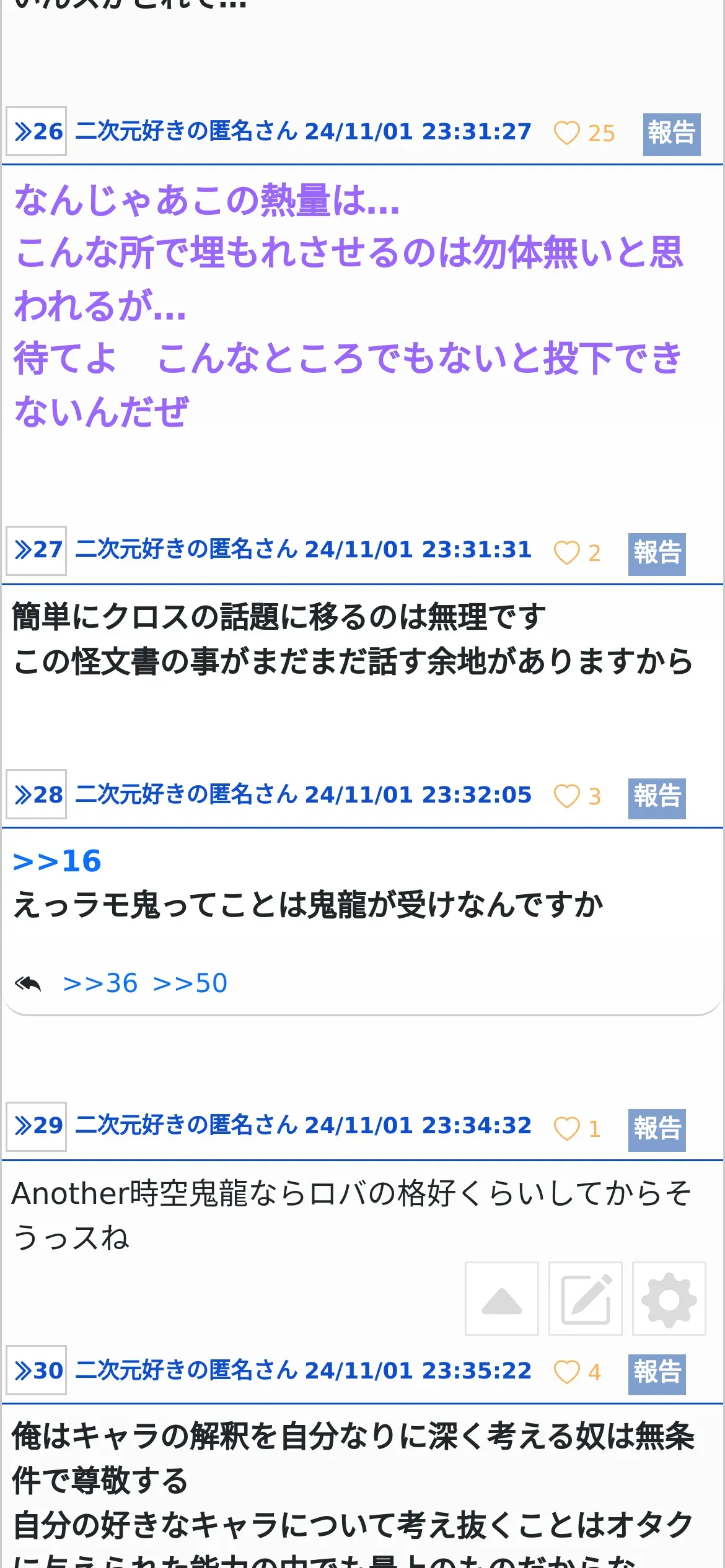
Task: Tap the post number >>27 anchor
Action: point(37,551)
